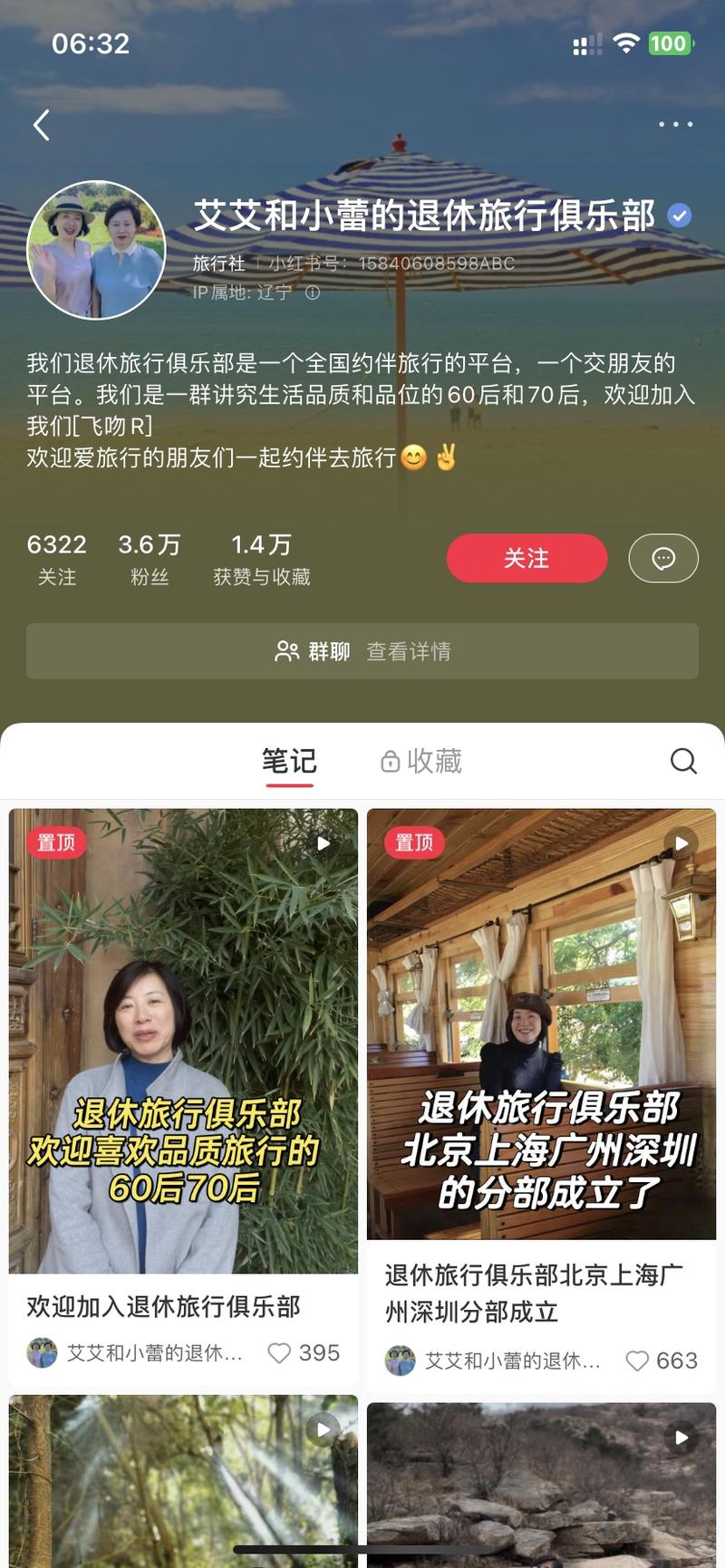Select the 笔记 tab
725x1568 pixels.
pyautogui.click(x=290, y=761)
